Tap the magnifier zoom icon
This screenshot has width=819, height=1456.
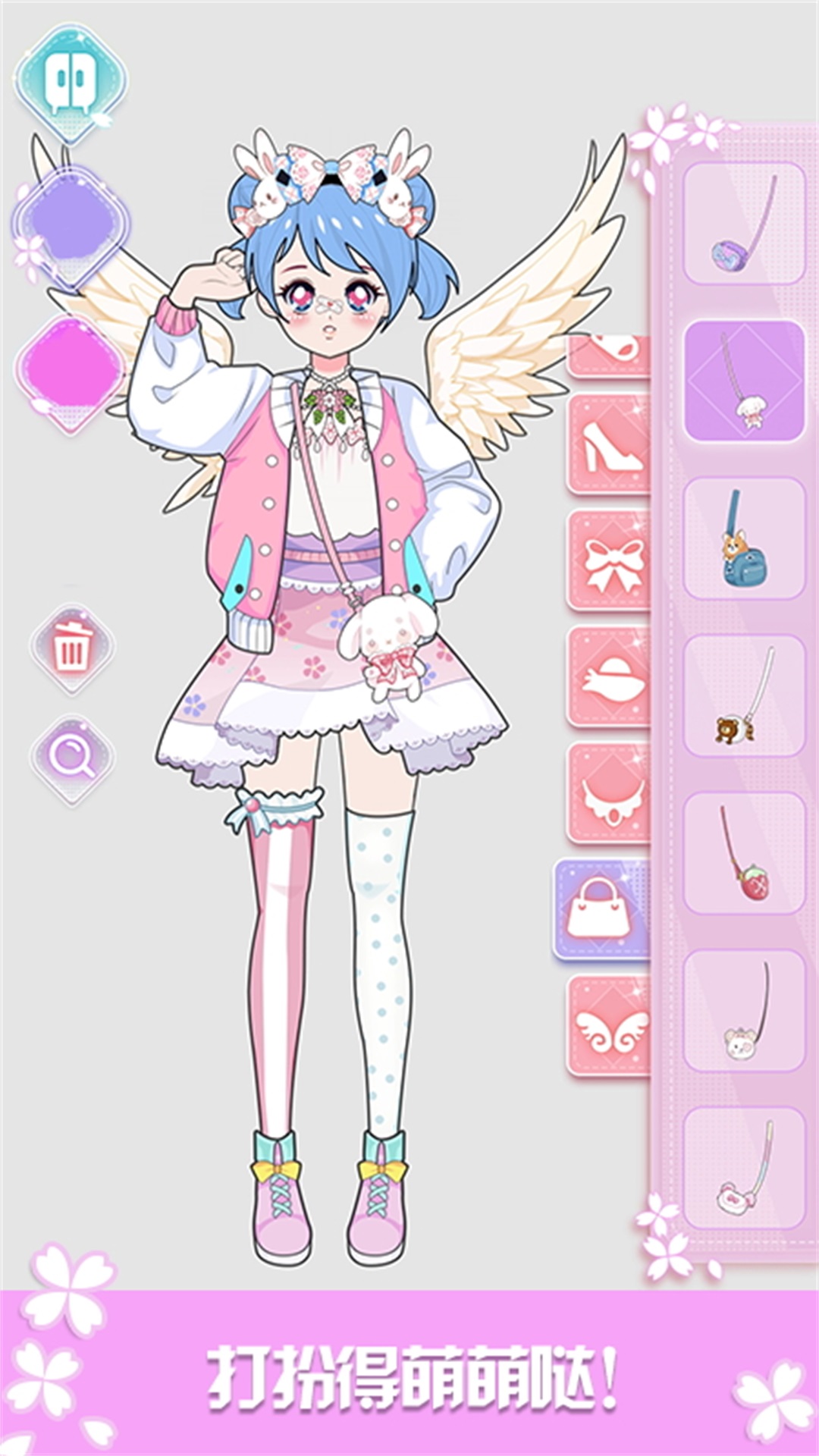pyautogui.click(x=72, y=757)
